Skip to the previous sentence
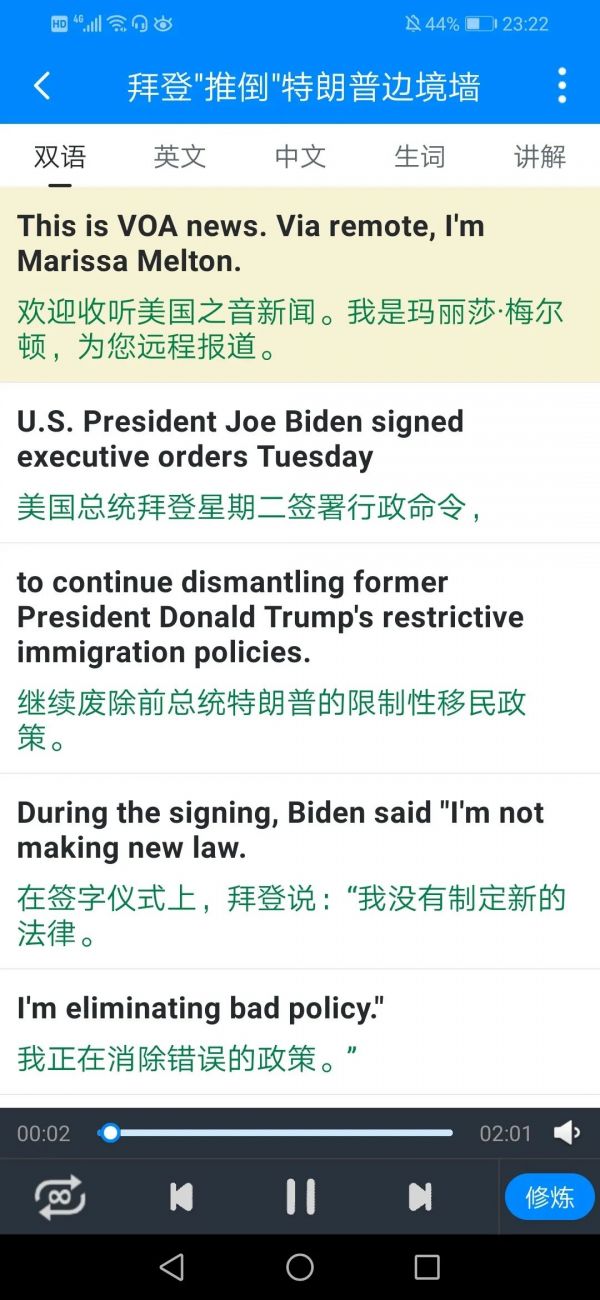The image size is (600, 1300). 181,1197
